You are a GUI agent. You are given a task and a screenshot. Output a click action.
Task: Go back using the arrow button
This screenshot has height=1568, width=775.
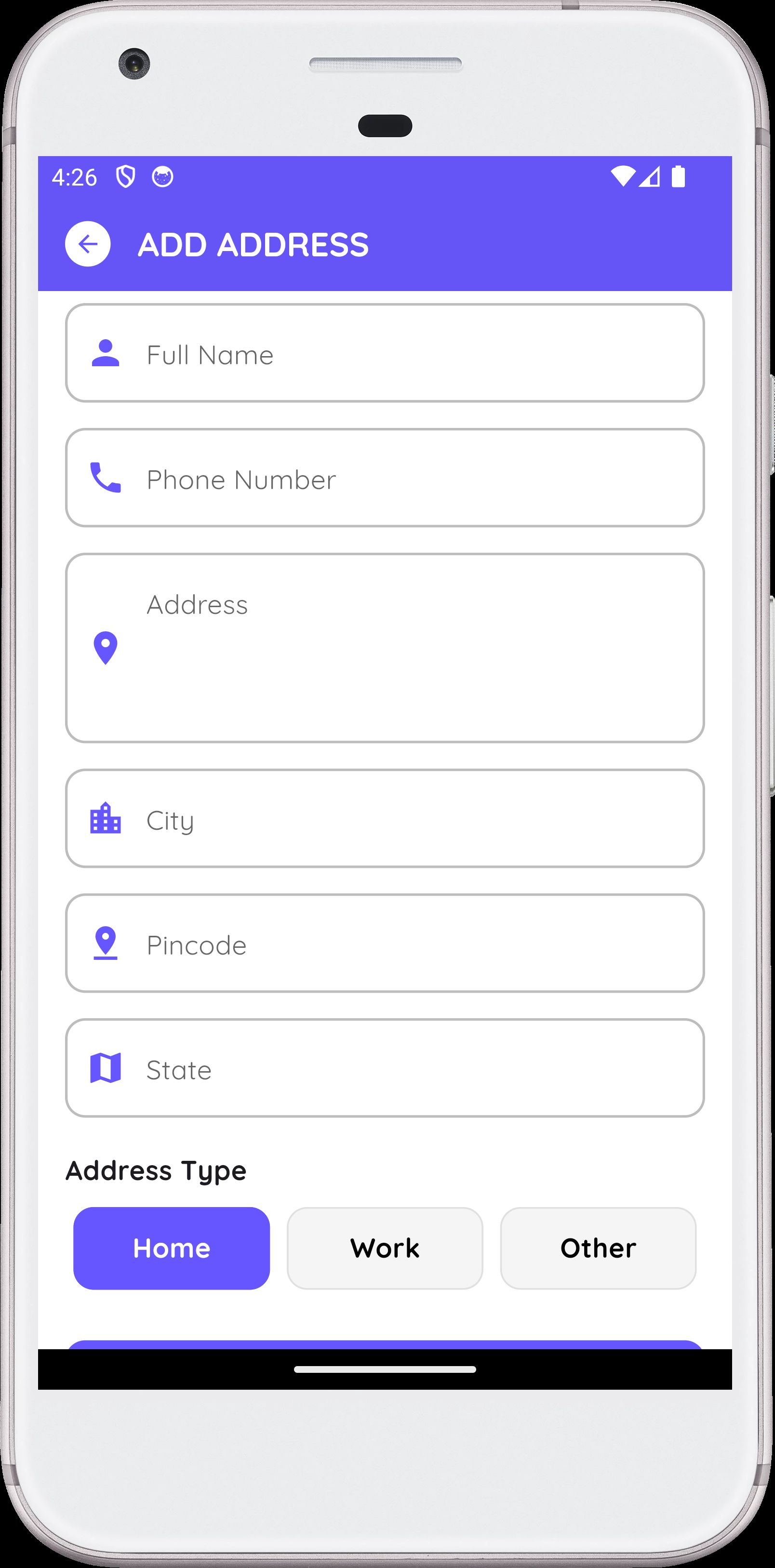pos(88,244)
